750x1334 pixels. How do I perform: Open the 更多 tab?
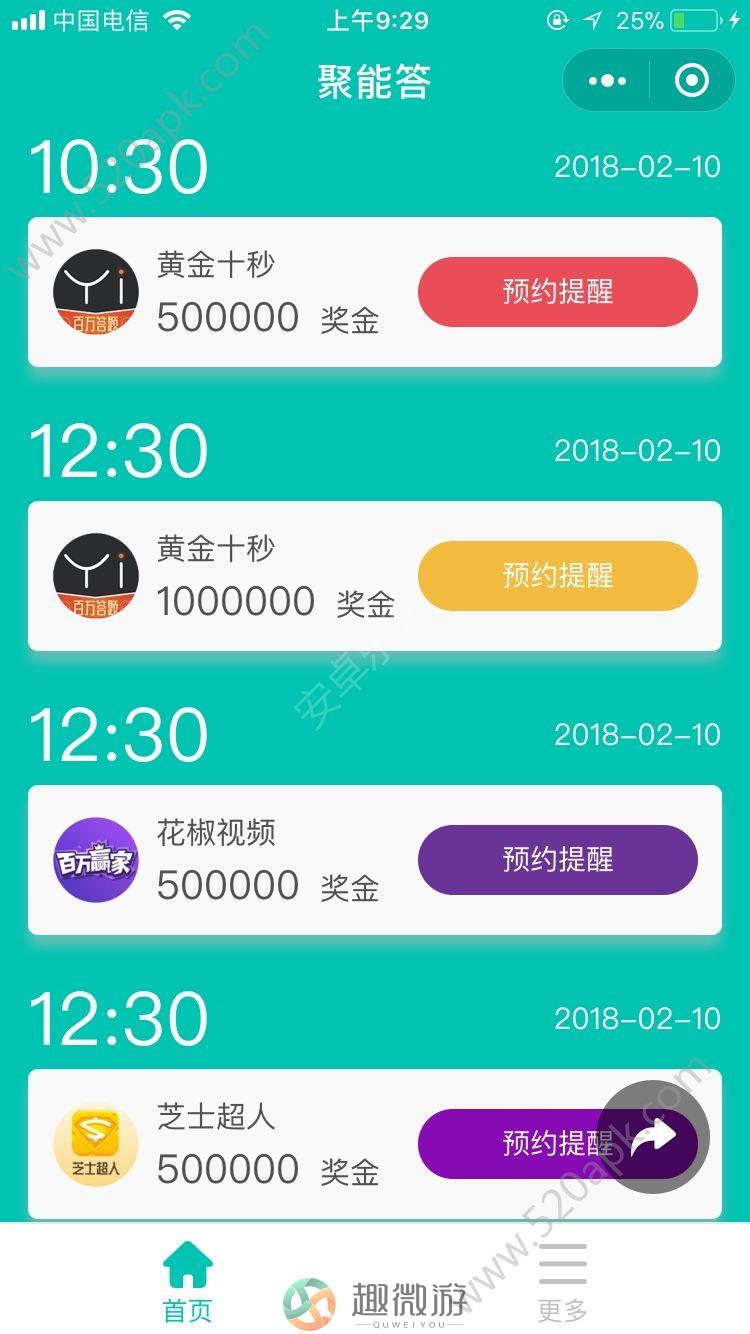[563, 1282]
